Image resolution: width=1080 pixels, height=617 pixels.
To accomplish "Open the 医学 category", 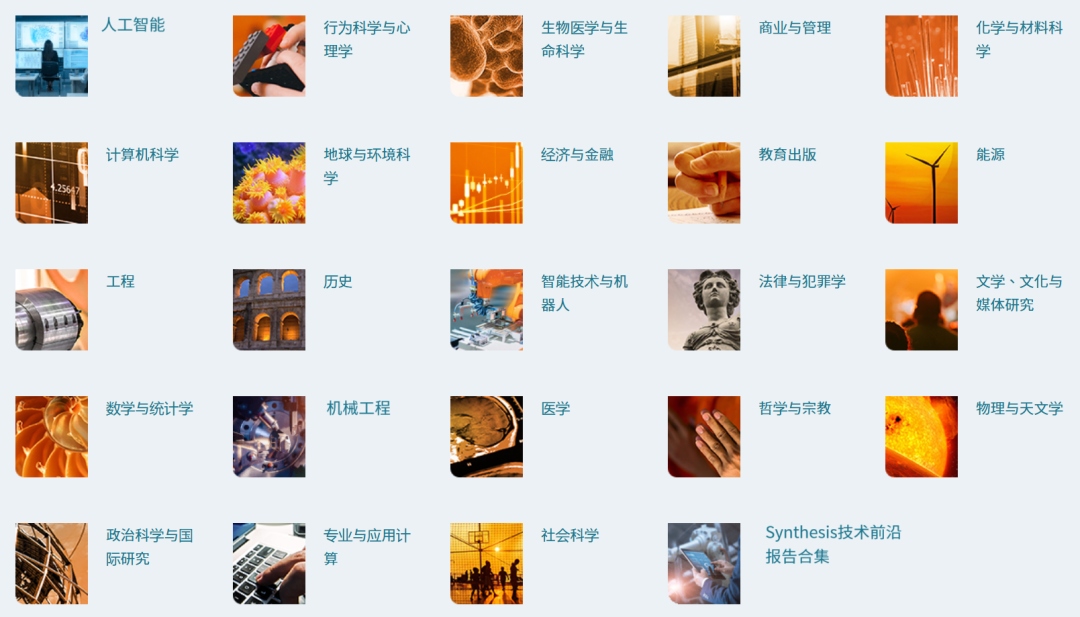I will pos(555,409).
